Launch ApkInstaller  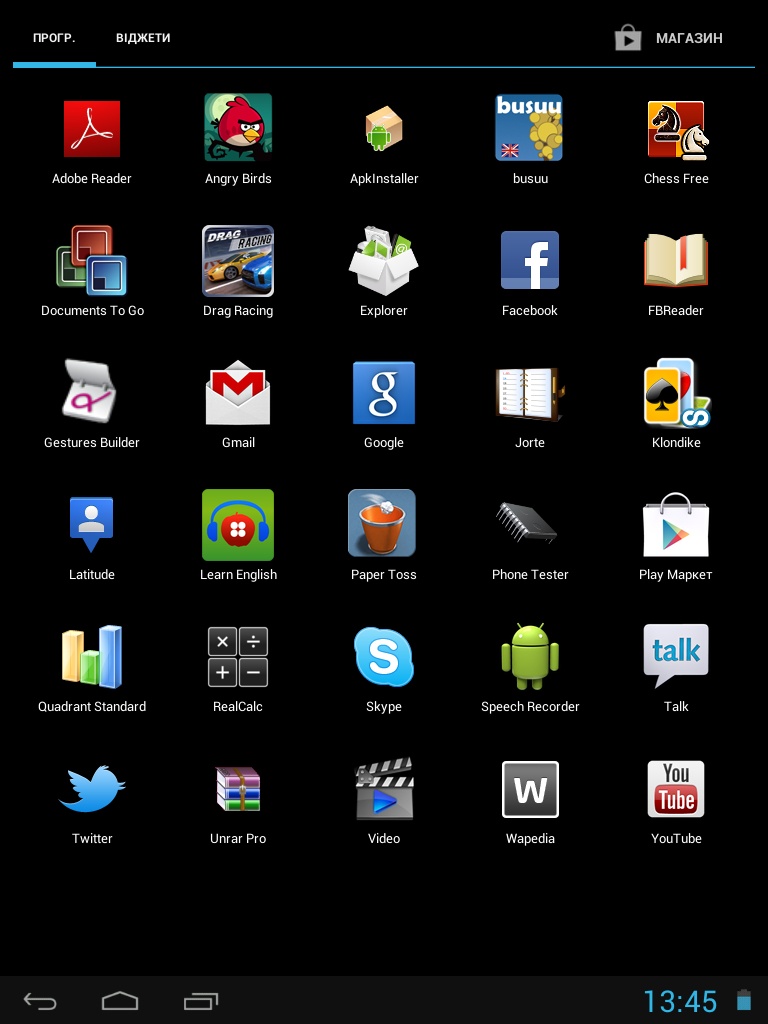coord(384,130)
